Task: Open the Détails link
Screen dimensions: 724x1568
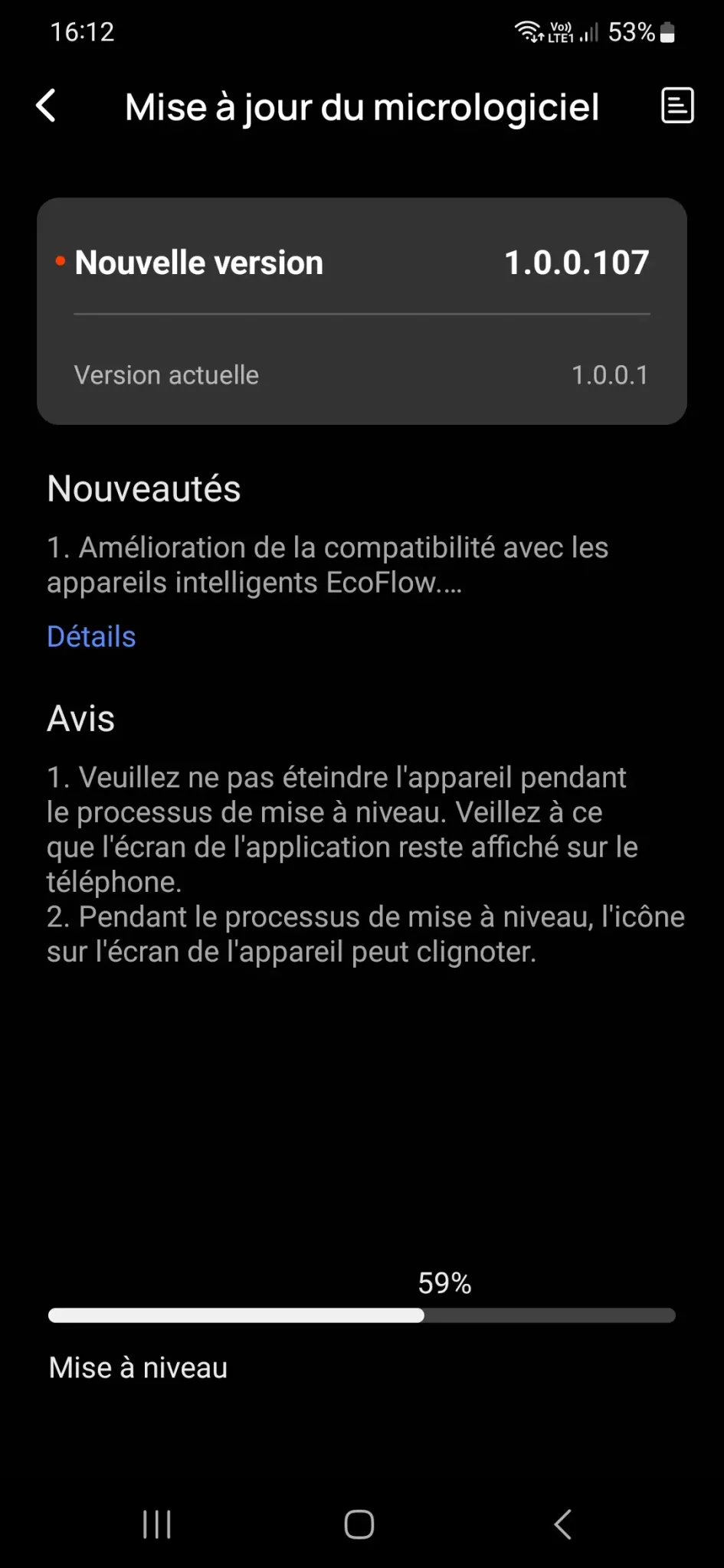Action: coord(91,637)
